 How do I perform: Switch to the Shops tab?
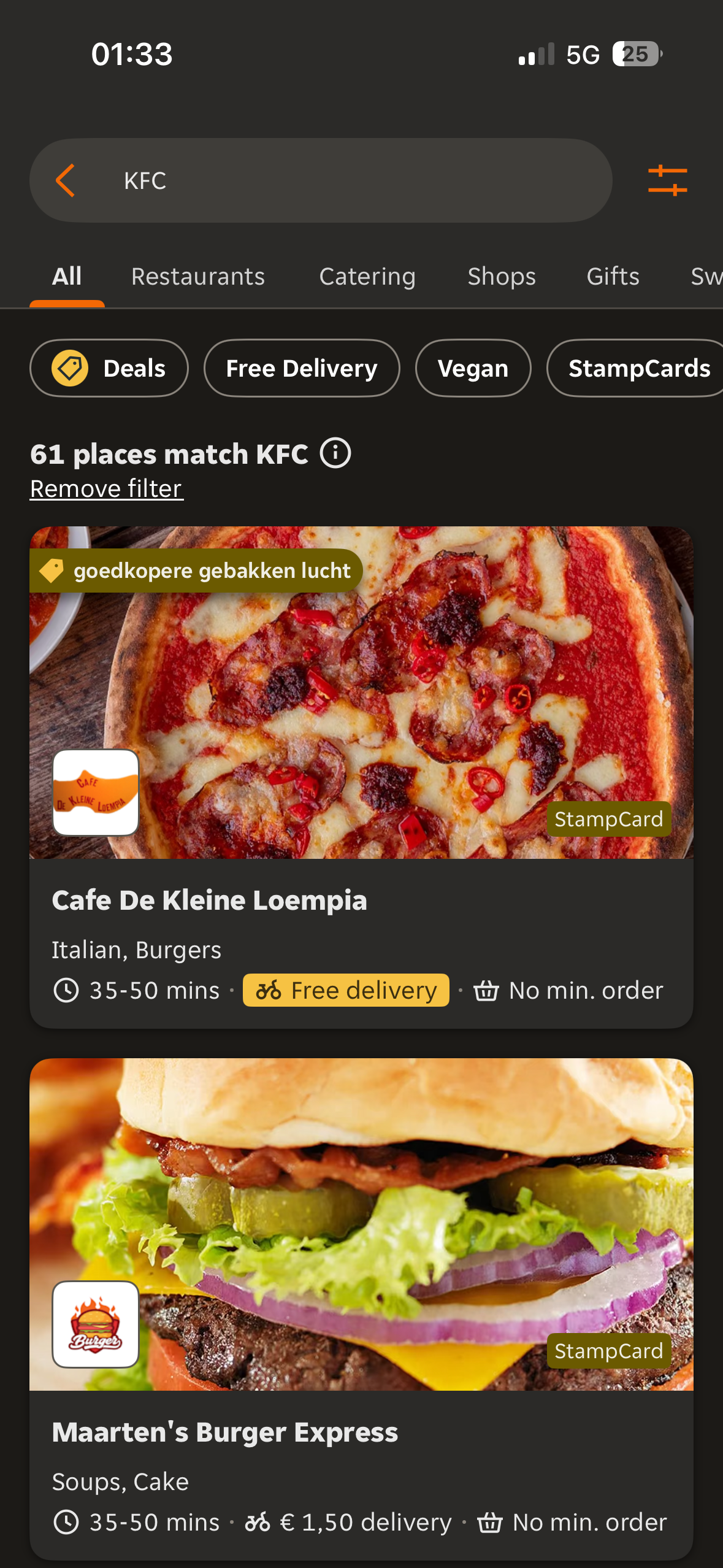(x=502, y=277)
